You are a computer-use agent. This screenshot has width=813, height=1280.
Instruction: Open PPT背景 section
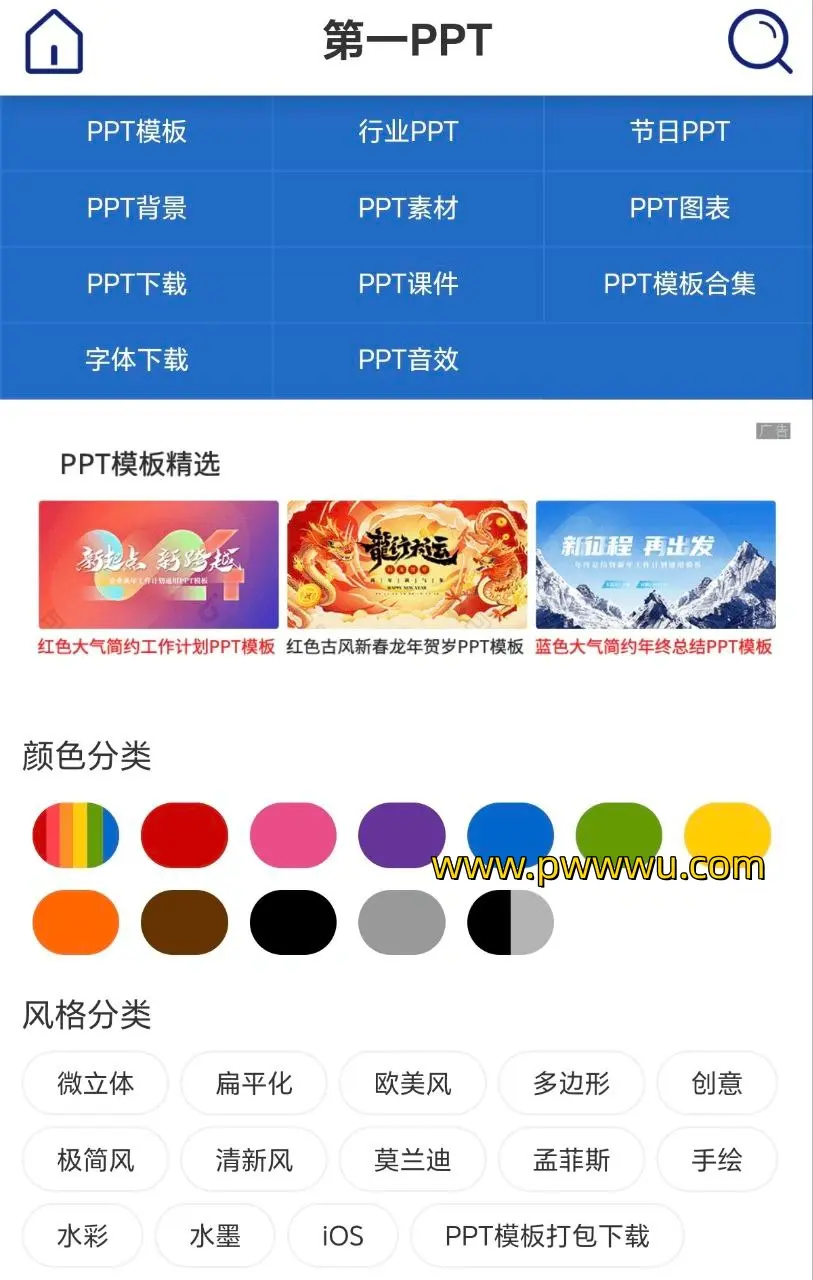coord(136,208)
